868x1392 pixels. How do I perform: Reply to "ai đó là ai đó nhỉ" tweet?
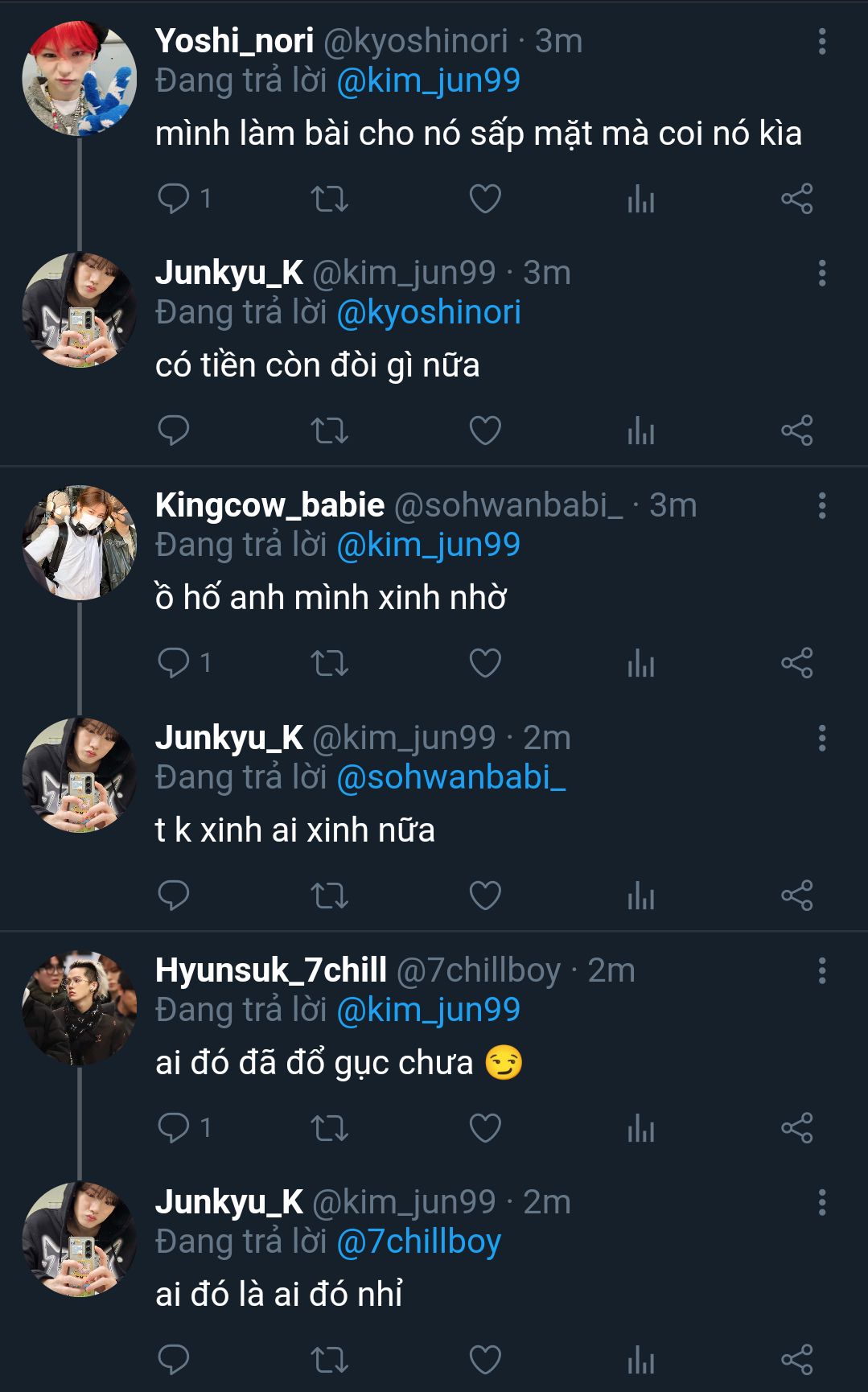click(174, 1360)
